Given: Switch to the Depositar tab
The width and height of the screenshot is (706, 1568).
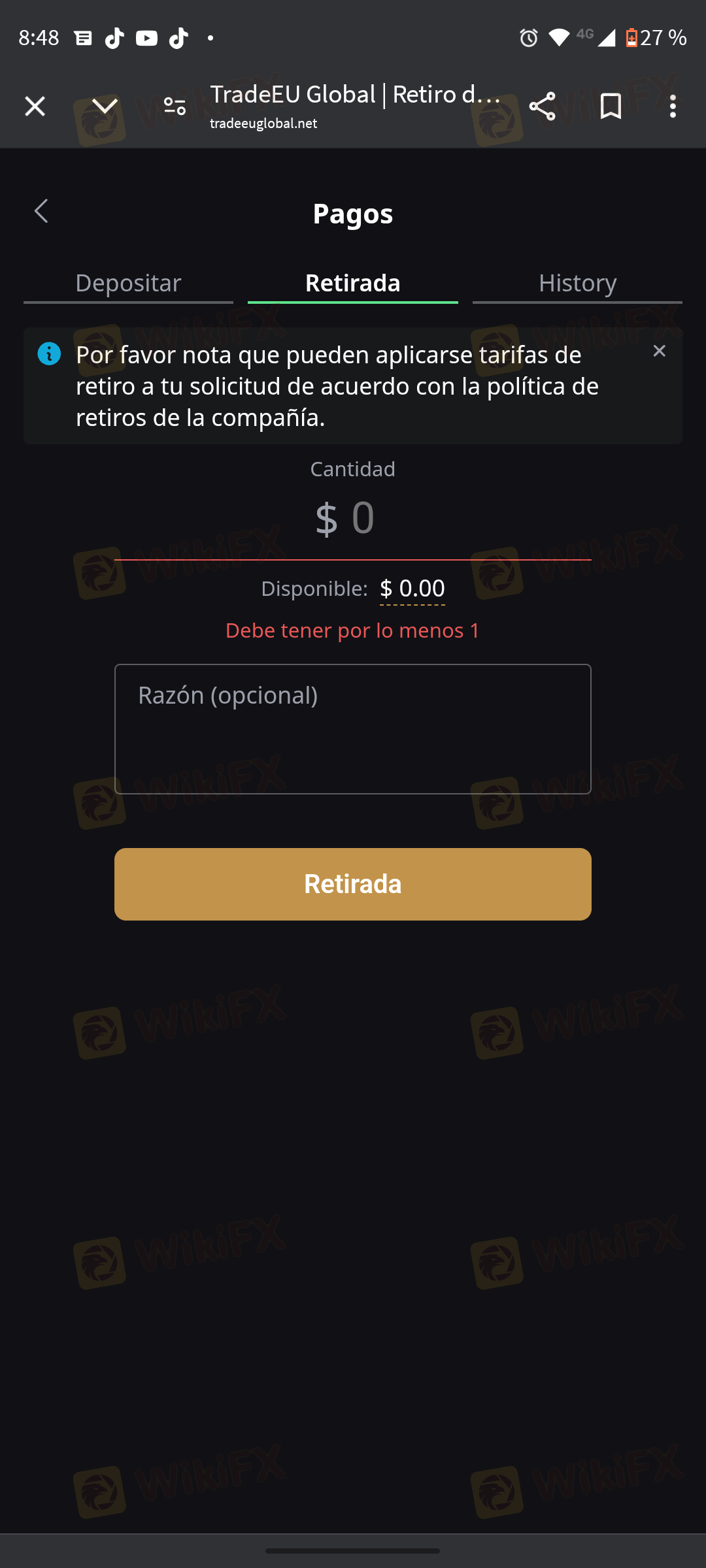Looking at the screenshot, I should point(128,284).
